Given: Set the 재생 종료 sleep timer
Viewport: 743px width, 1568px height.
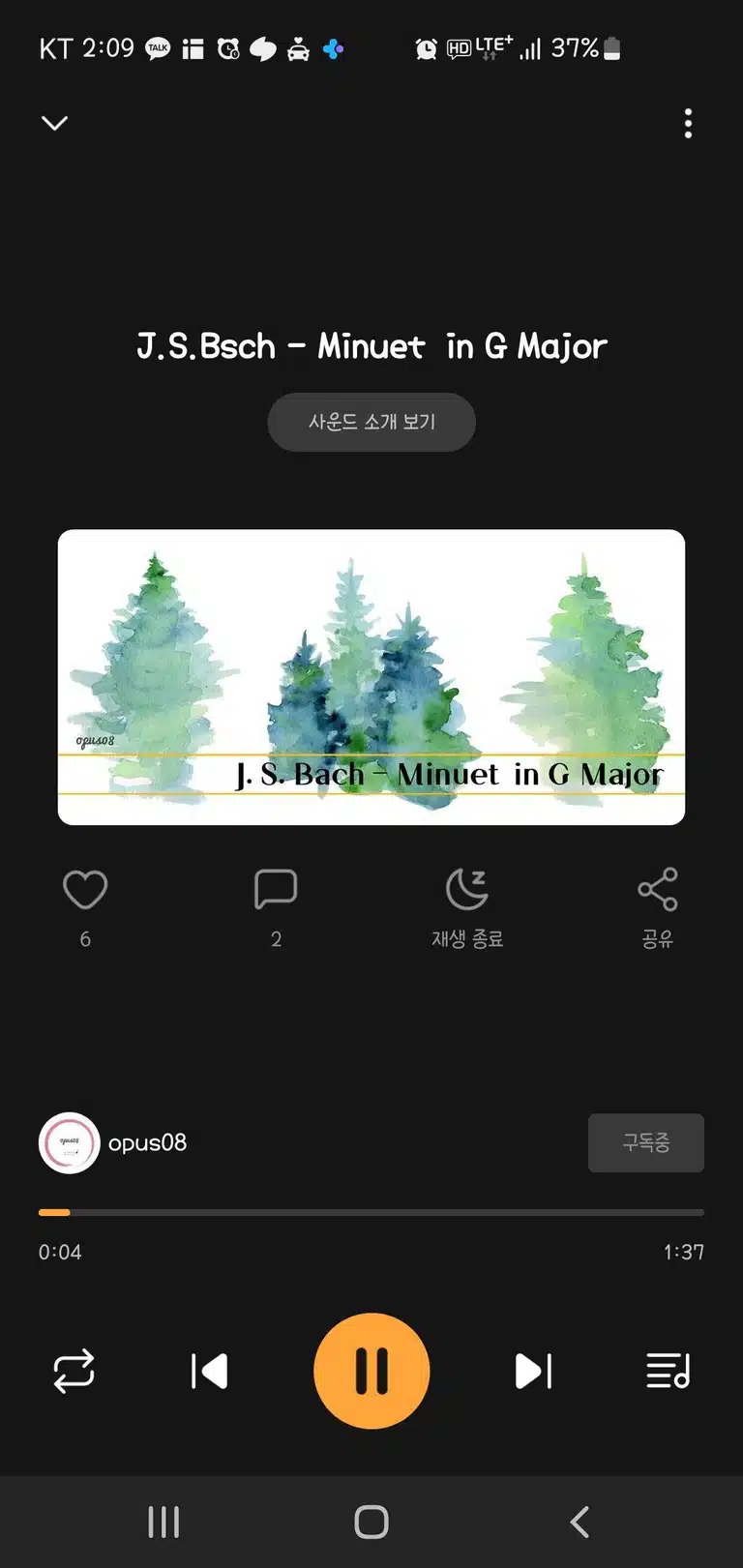Looking at the screenshot, I should pos(467,907).
